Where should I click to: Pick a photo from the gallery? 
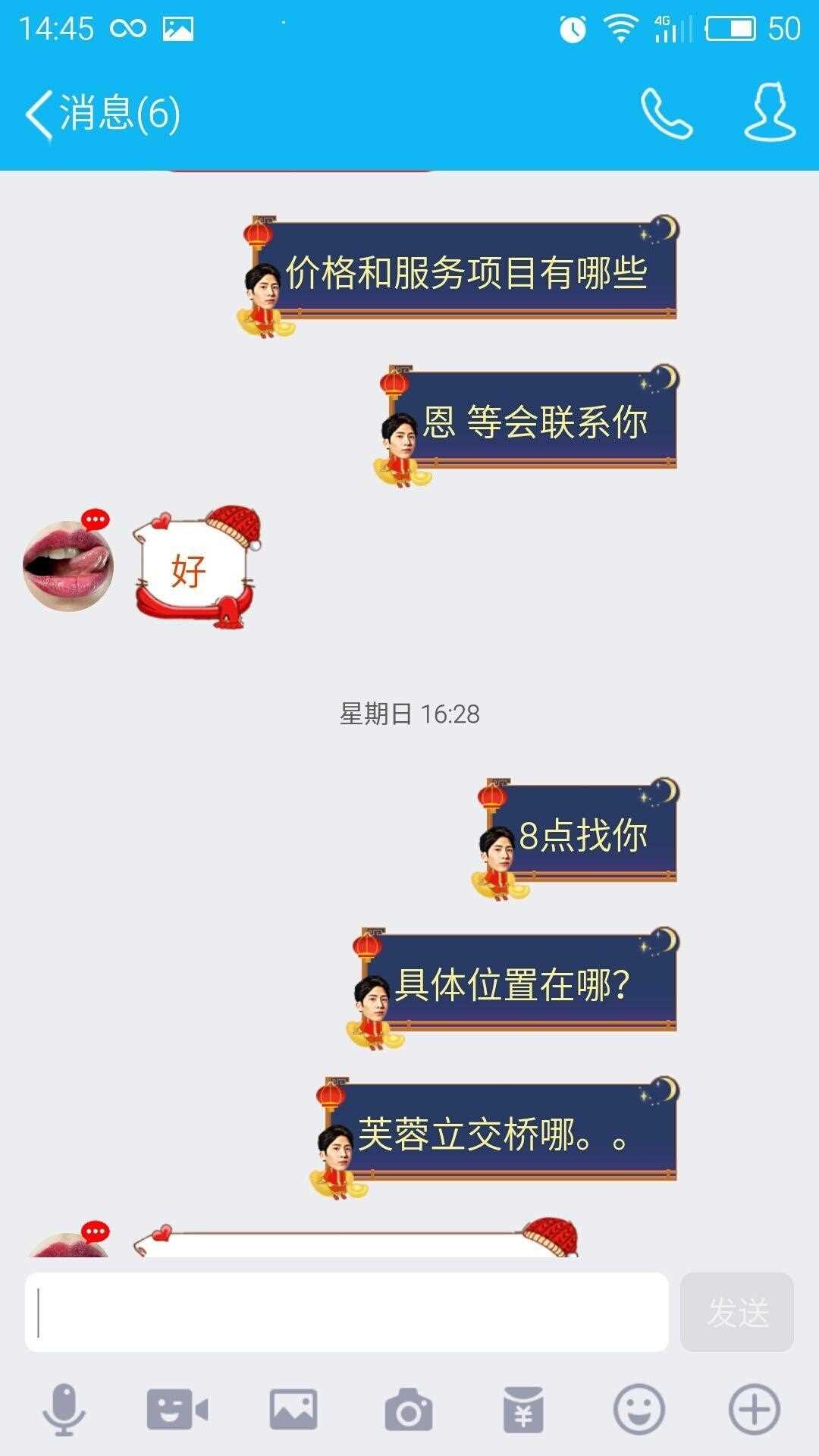(293, 1410)
